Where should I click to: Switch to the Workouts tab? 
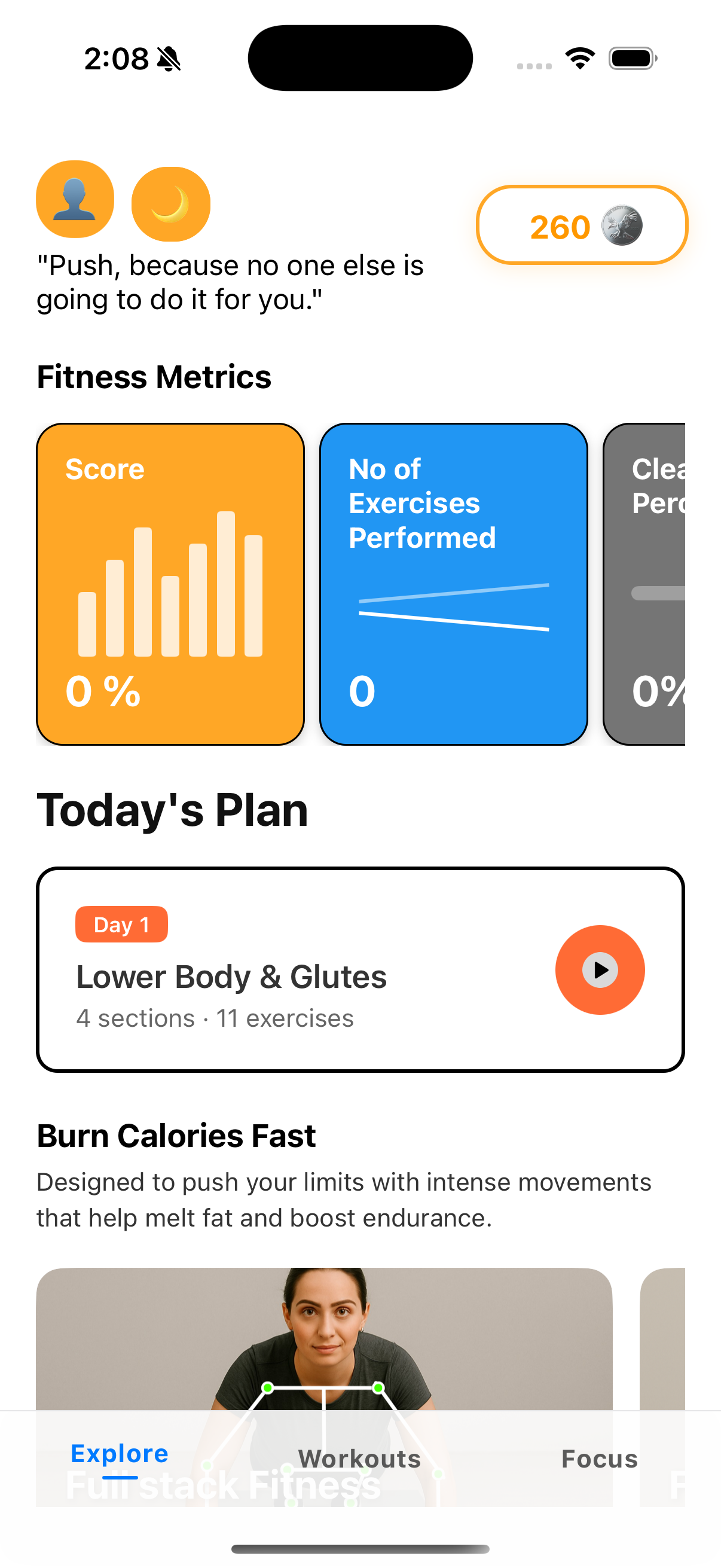click(359, 1459)
